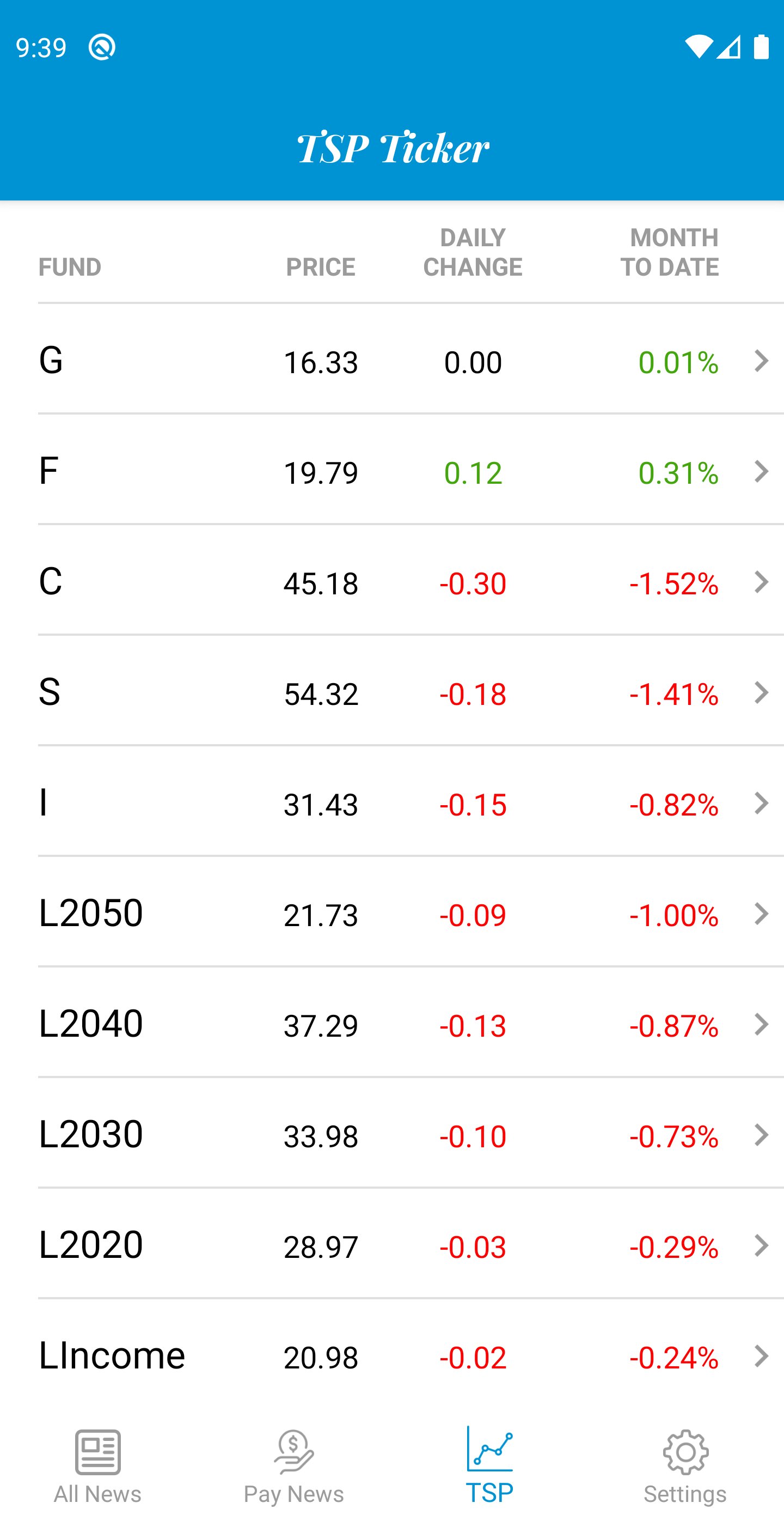Open the L2040 fund row
This screenshot has width=784, height=1521.
pos(391,1024)
